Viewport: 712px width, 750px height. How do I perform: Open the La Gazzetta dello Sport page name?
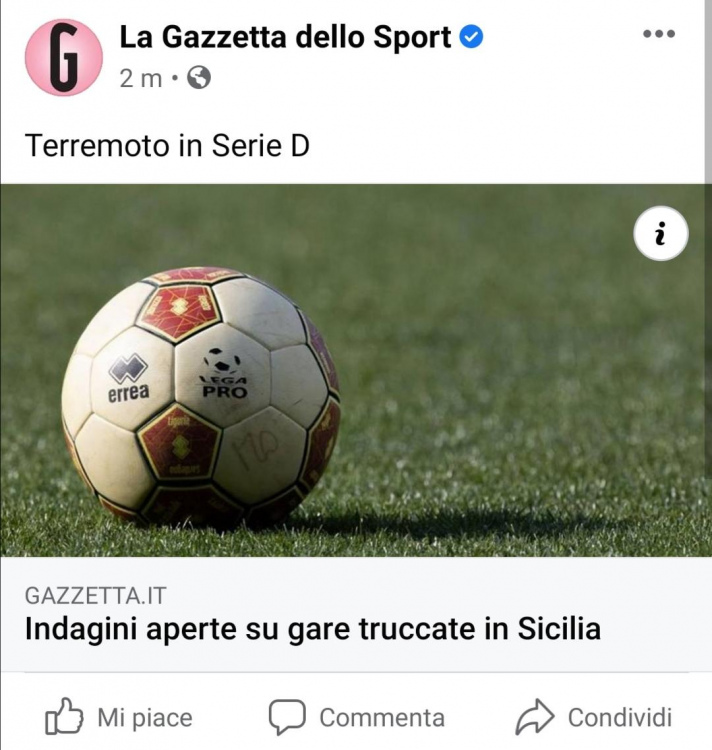(285, 37)
